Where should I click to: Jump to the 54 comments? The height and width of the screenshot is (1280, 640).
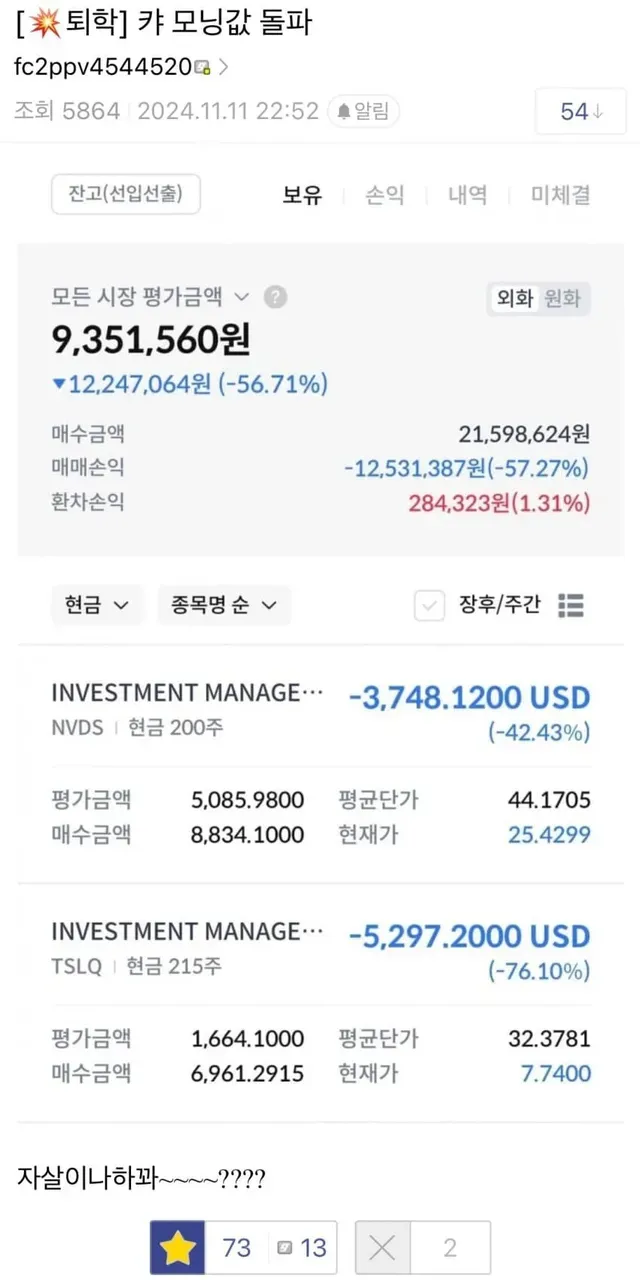point(581,111)
